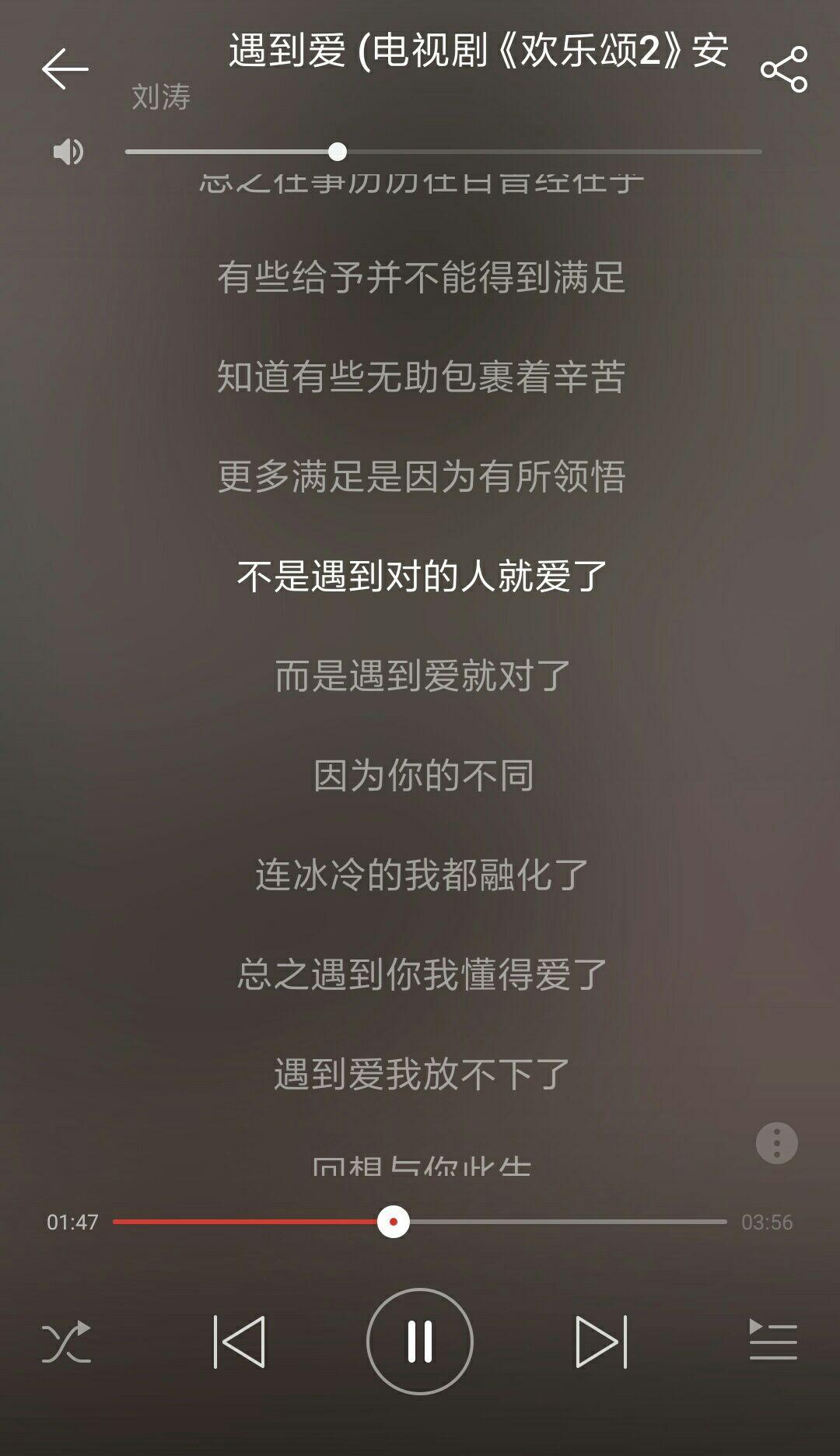Viewport: 840px width, 1456px height.
Task: Open the three-dot lyrics options
Action: 776,1143
